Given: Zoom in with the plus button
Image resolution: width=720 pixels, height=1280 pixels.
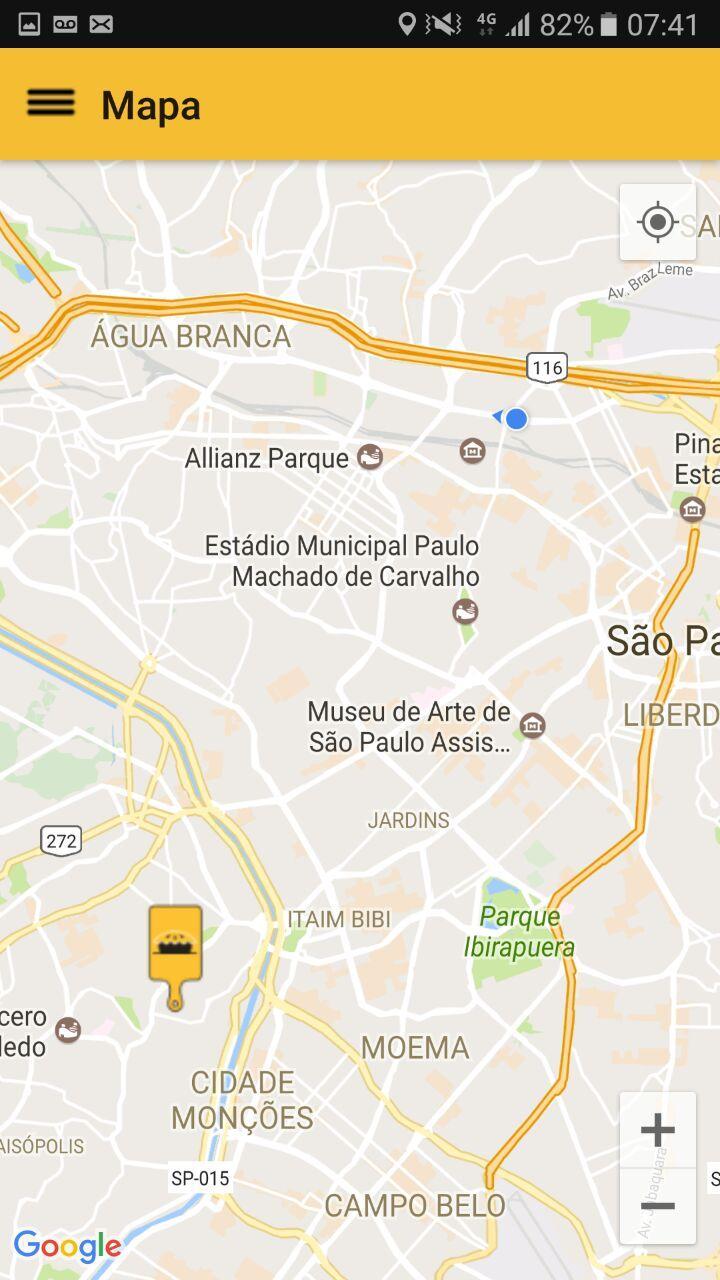Looking at the screenshot, I should 657,1131.
